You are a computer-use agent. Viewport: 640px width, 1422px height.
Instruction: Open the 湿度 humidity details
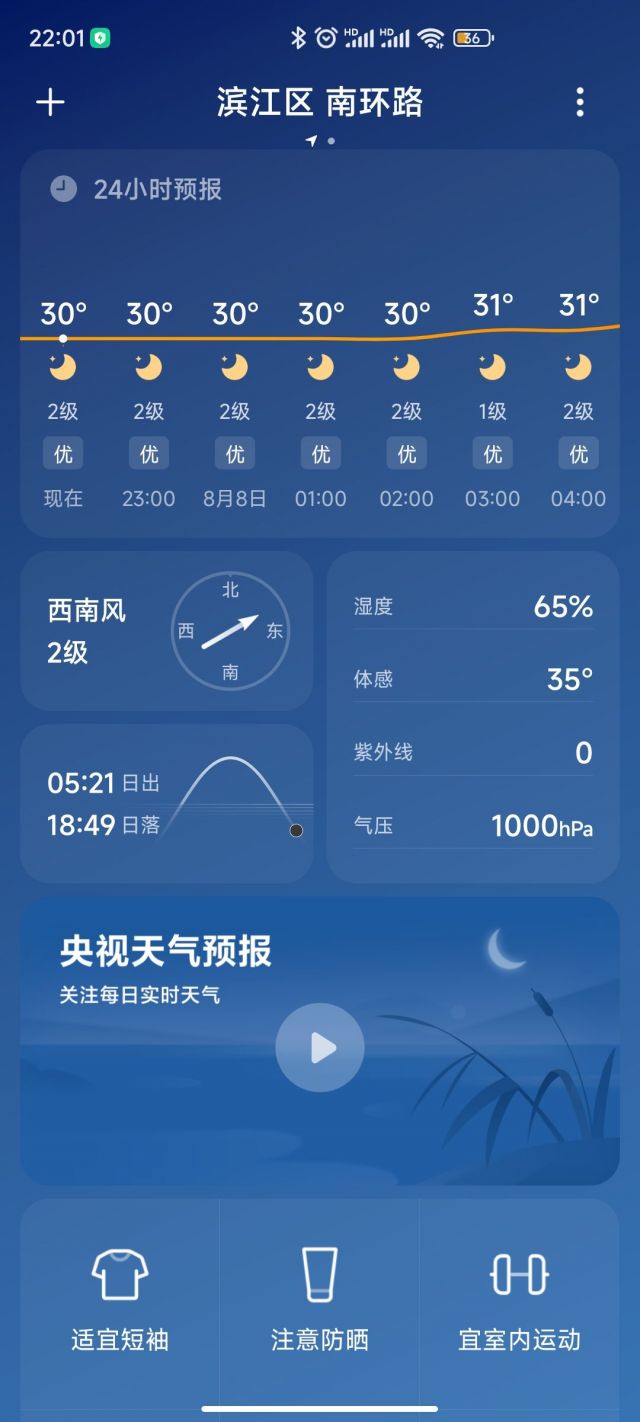tap(473, 606)
